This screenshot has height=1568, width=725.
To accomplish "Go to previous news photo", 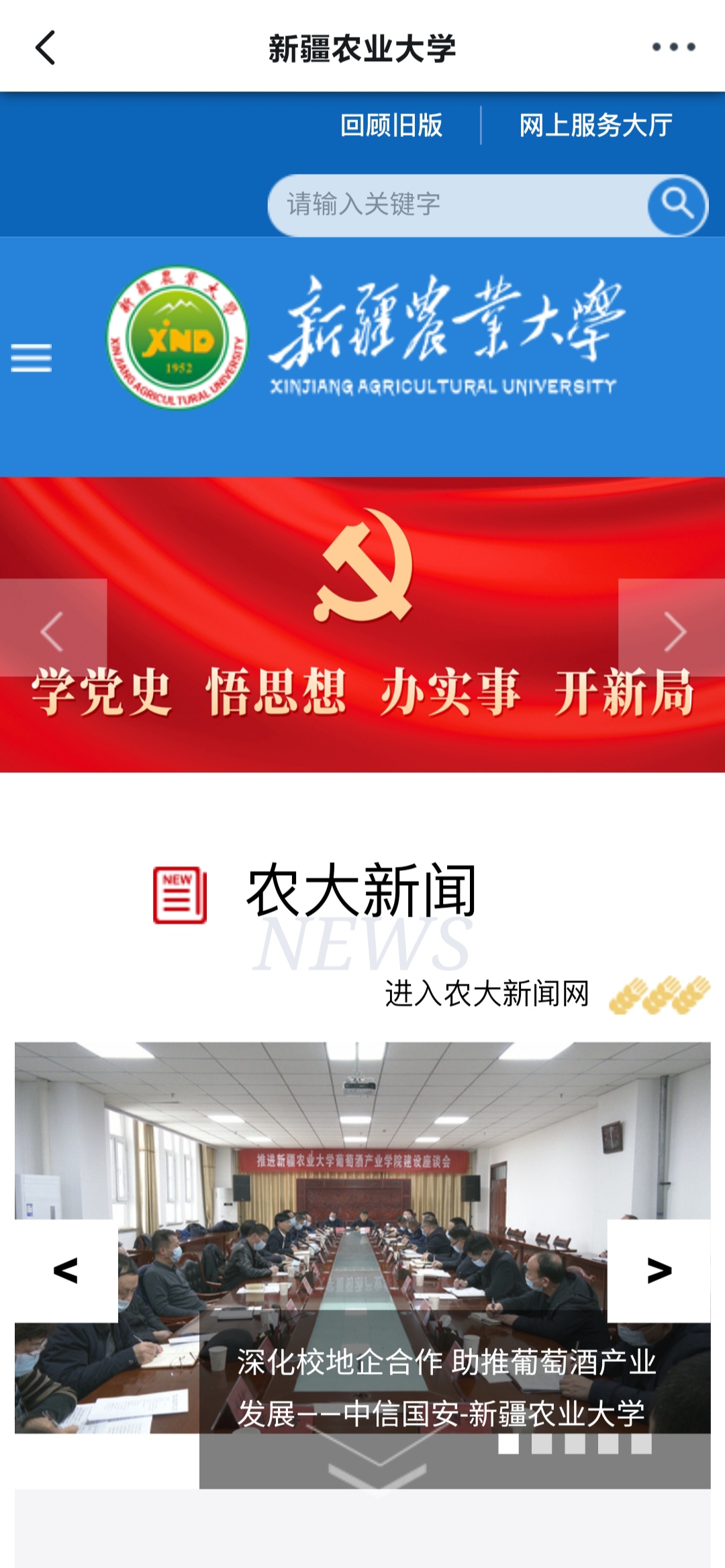I will pos(66,1271).
